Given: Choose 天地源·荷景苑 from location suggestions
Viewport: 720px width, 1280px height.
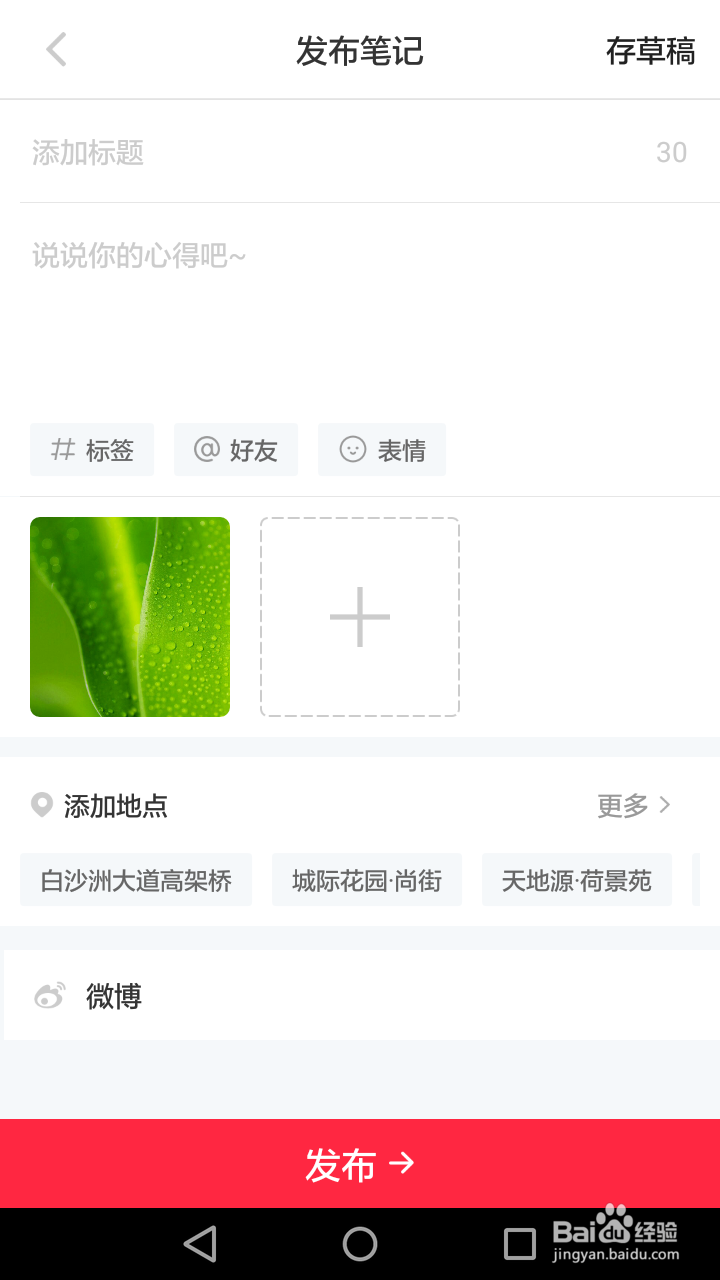Looking at the screenshot, I should pos(576,880).
